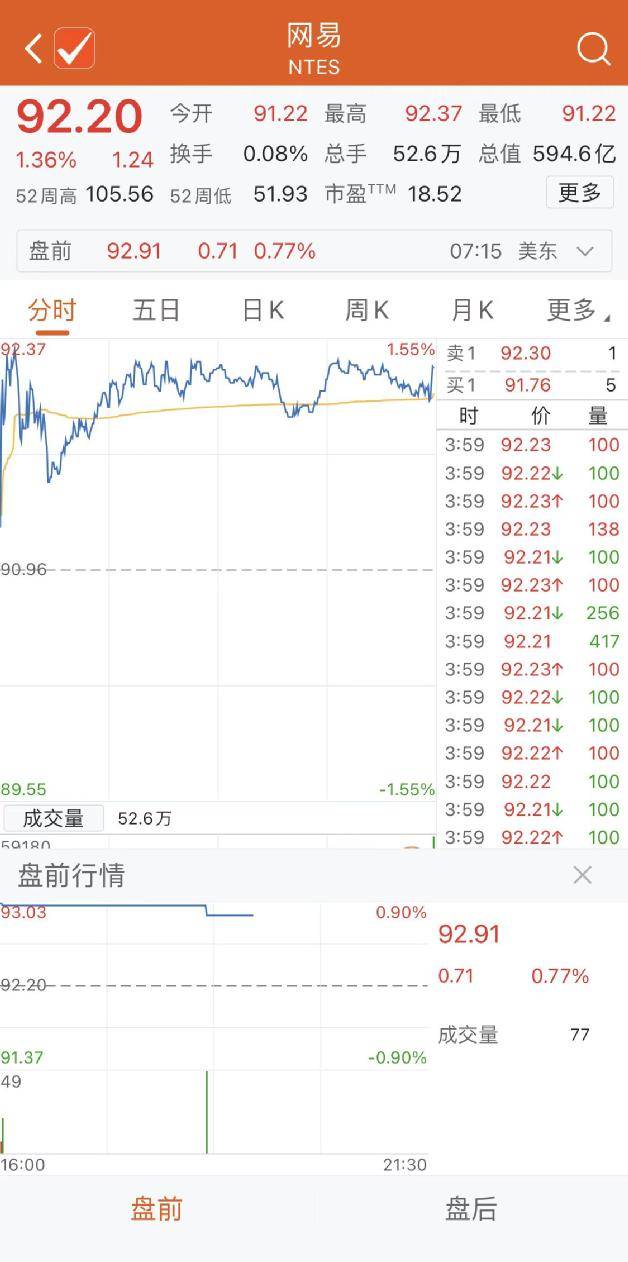The image size is (628, 1262).
Task: Switch to the 盘后 tab
Action: coord(471,1209)
